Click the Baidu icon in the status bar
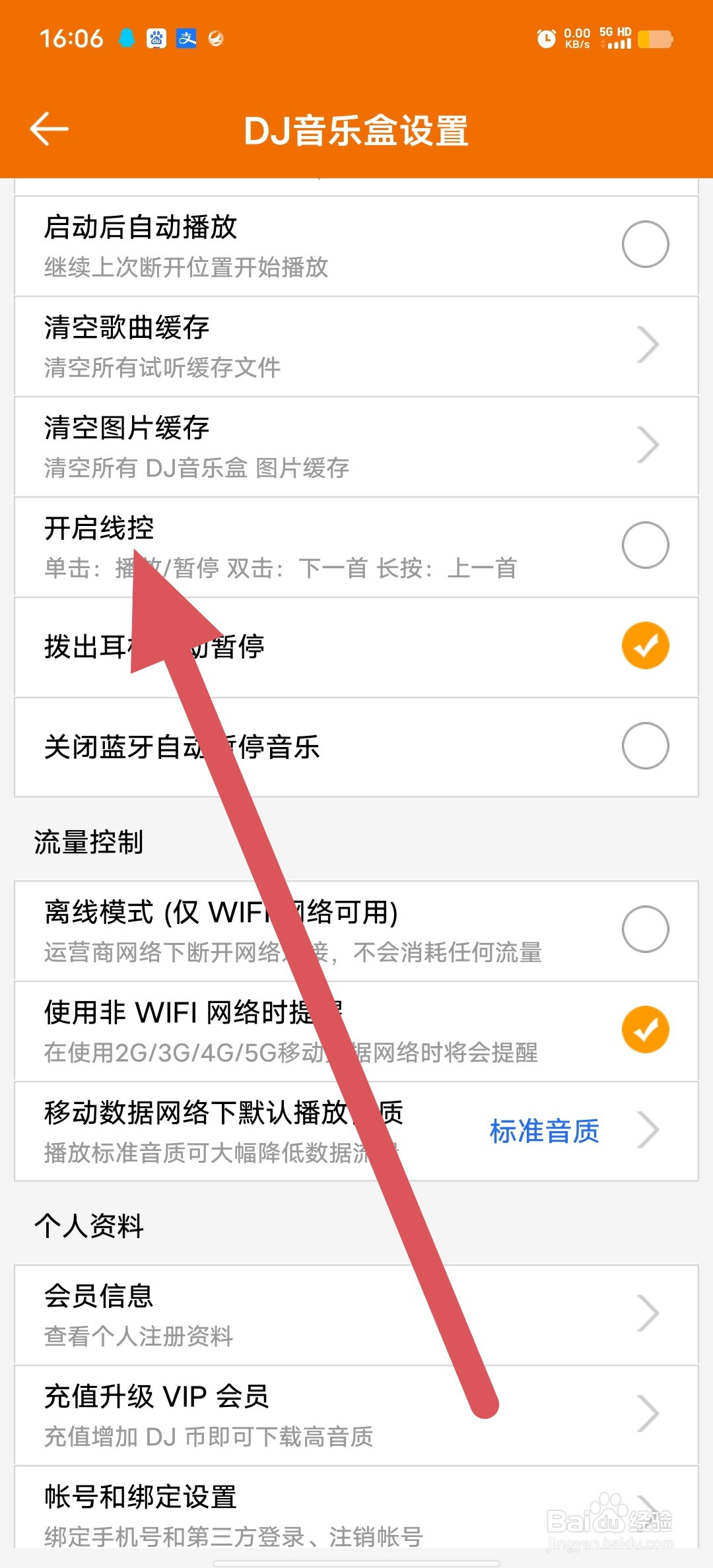Screen dimensions: 713x1568 [156, 38]
